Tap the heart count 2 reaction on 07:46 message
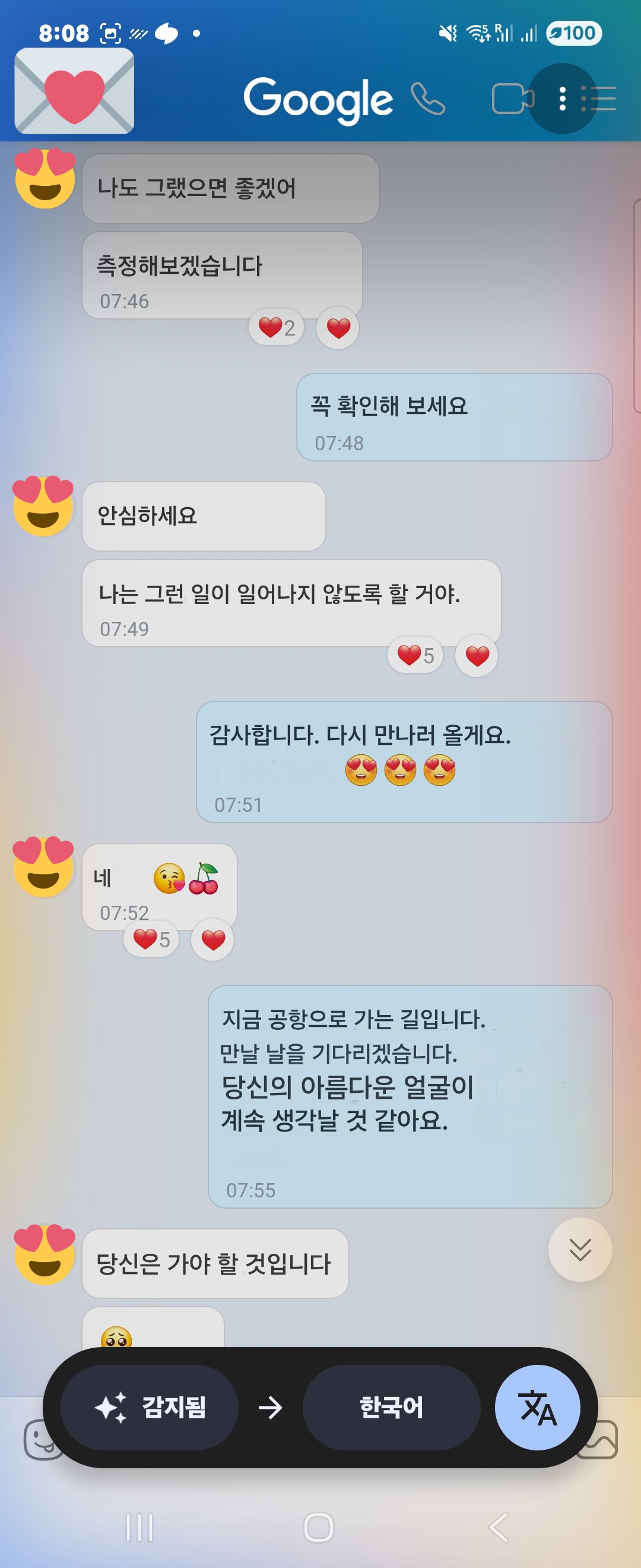Screen dimensions: 641x1568 click(x=276, y=327)
